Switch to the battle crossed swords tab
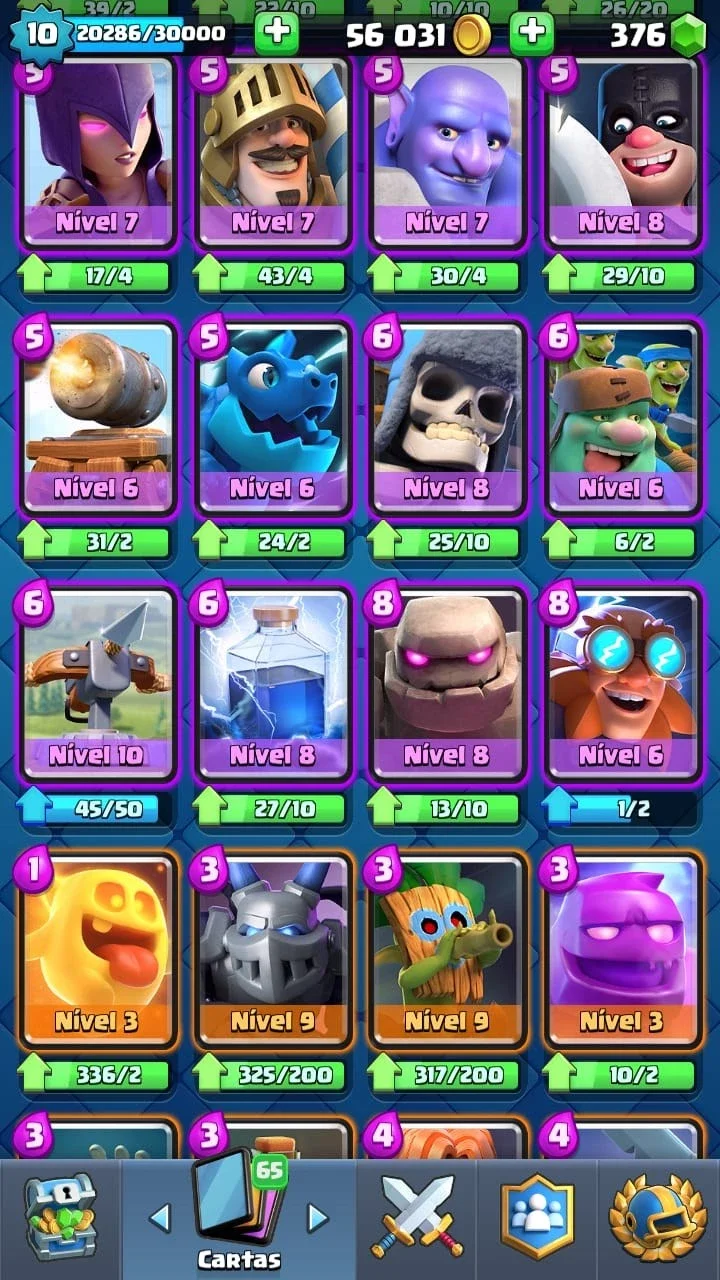The width and height of the screenshot is (720, 1280). [417, 1218]
